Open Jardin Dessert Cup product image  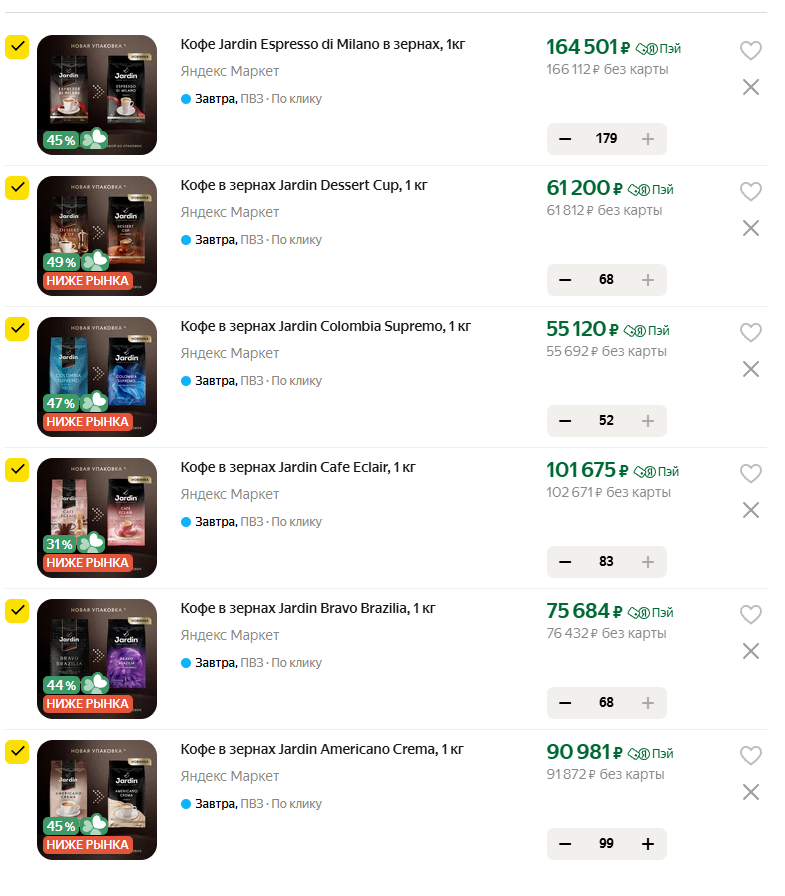[97, 235]
